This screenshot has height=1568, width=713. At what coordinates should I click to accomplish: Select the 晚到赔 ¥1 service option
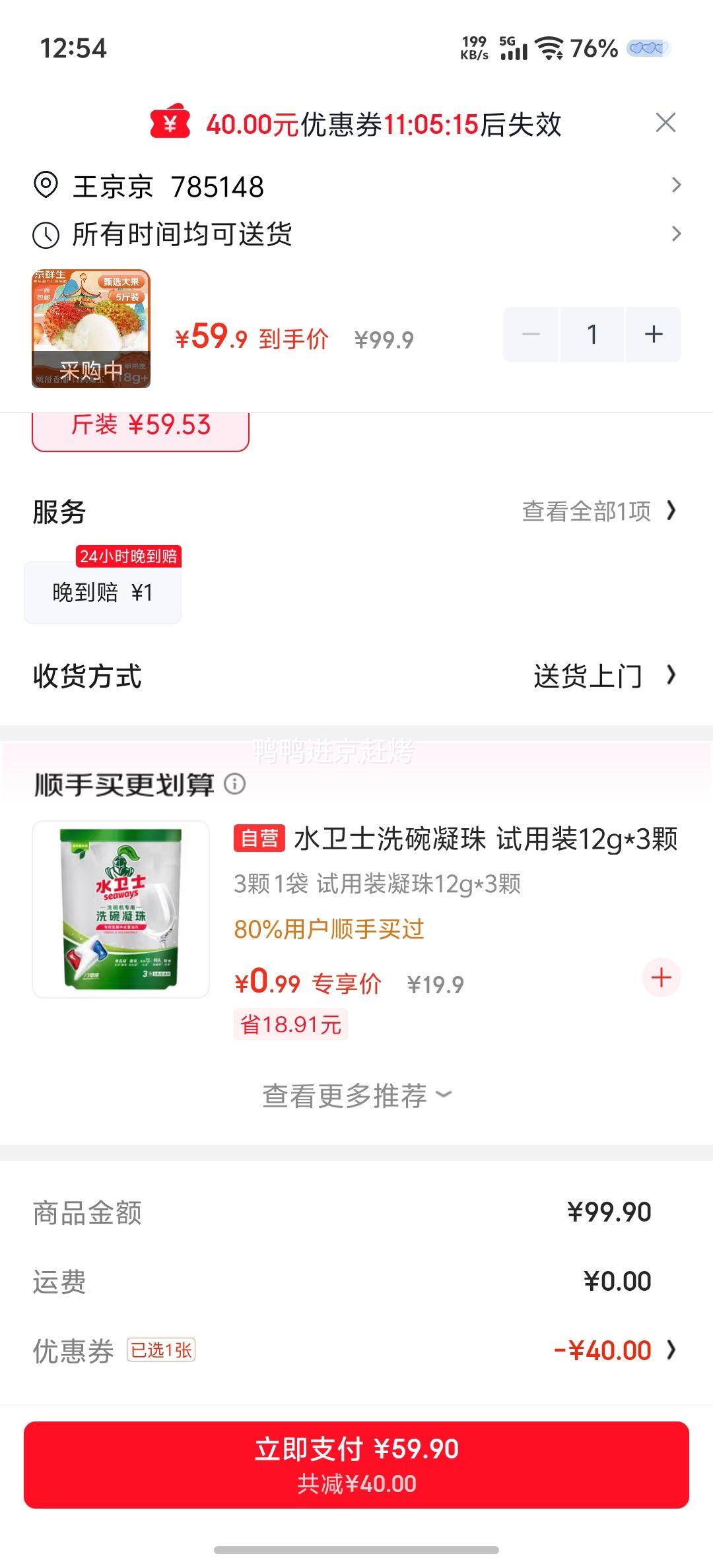(102, 592)
